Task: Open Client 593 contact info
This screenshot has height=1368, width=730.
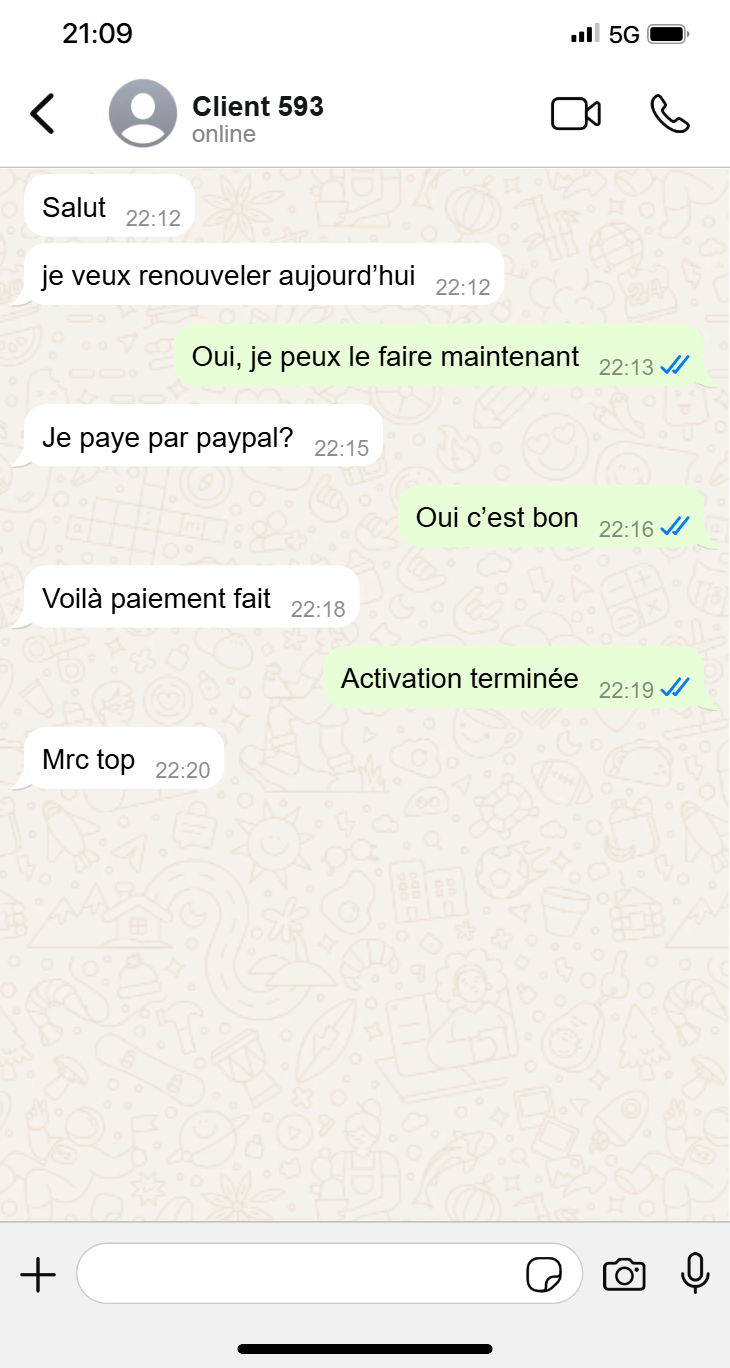Action: tap(257, 117)
